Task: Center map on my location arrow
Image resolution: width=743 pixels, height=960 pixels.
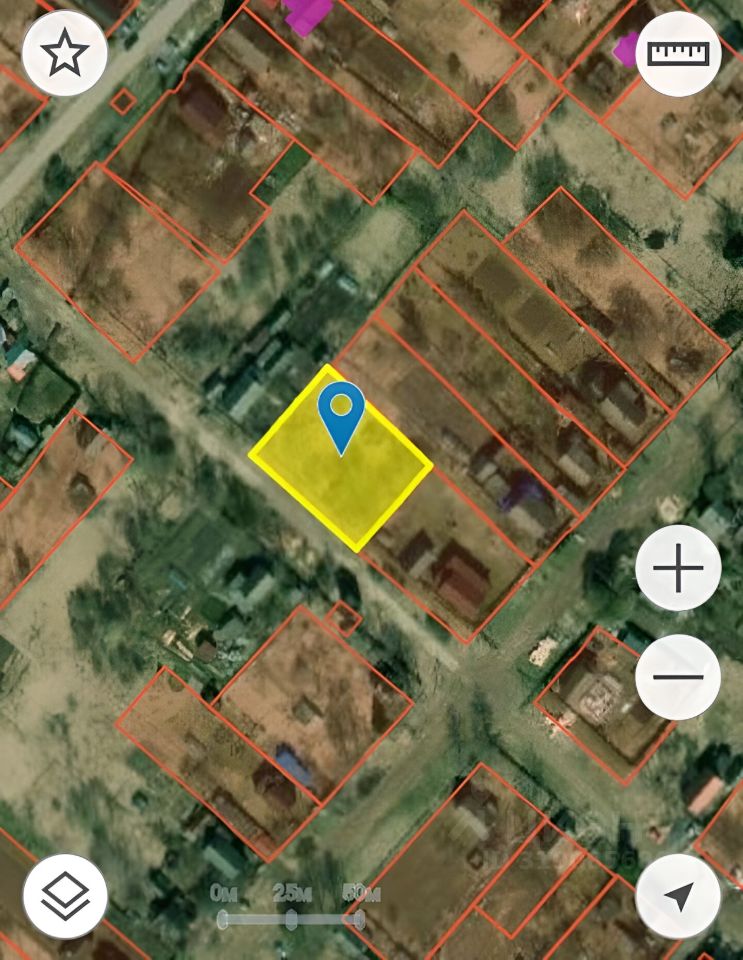Action: coord(678,896)
